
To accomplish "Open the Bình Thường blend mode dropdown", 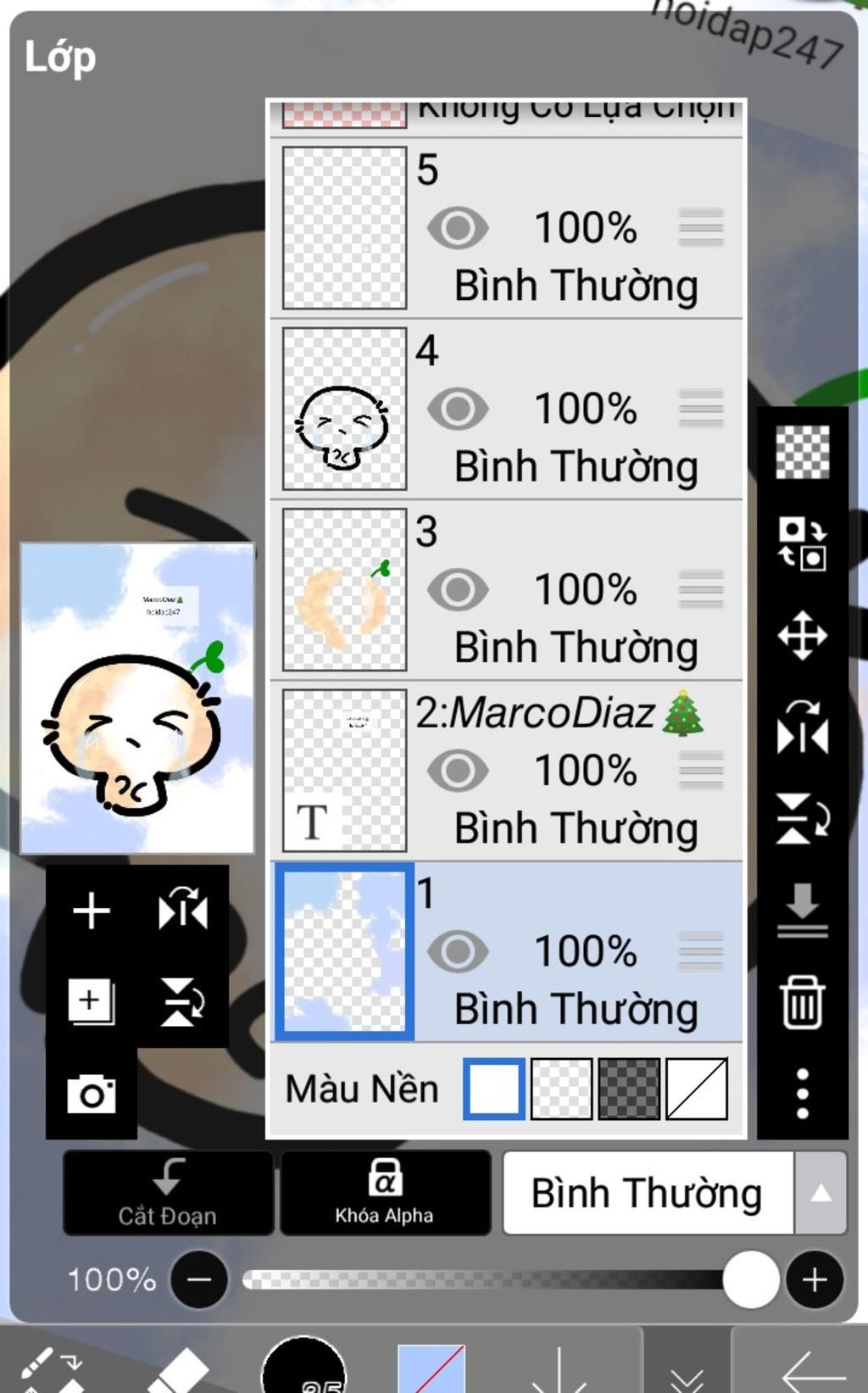I will point(674,1193).
